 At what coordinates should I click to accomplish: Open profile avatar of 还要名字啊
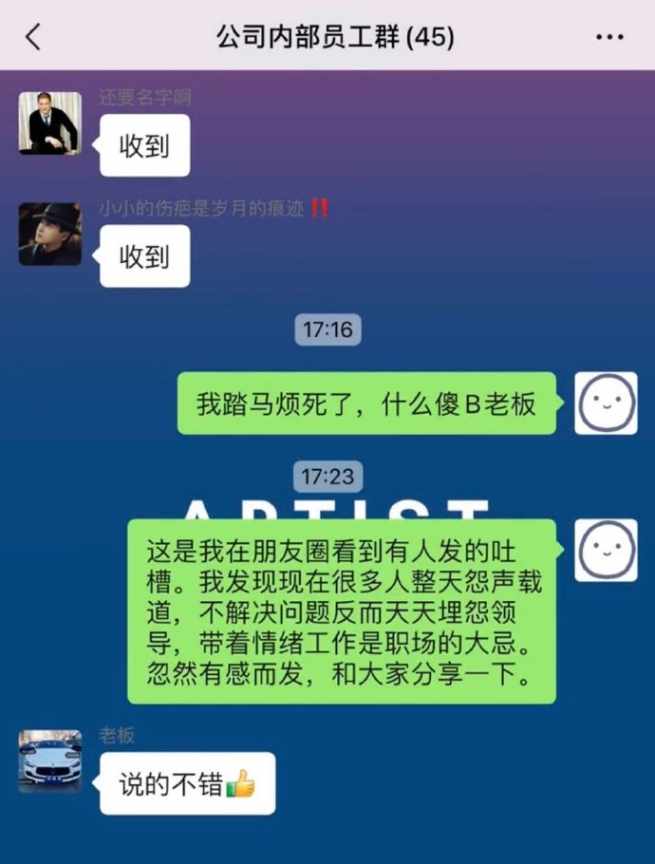(50, 124)
